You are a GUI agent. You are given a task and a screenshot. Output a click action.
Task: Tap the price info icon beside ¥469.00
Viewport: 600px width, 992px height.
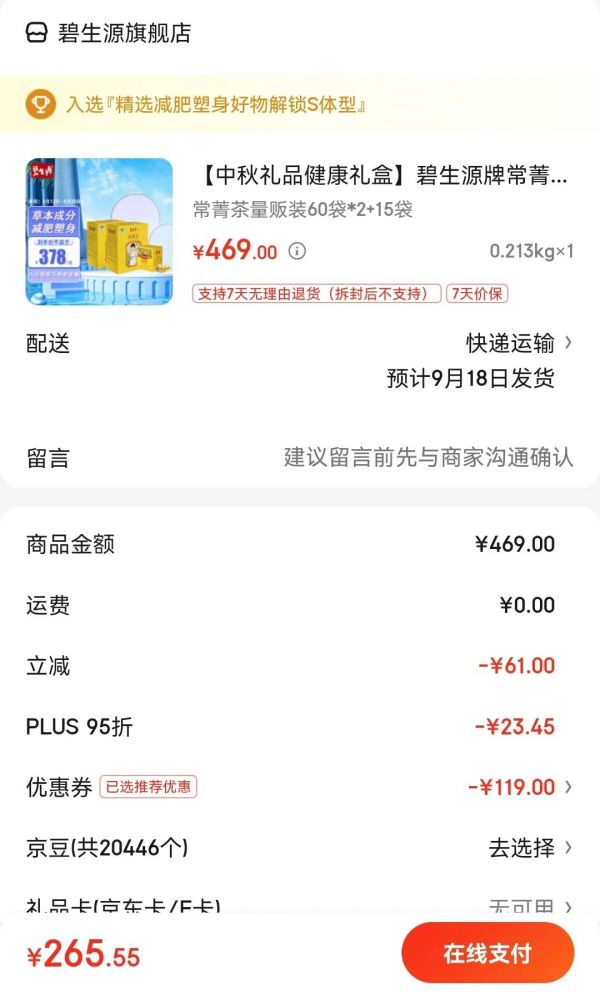297,251
